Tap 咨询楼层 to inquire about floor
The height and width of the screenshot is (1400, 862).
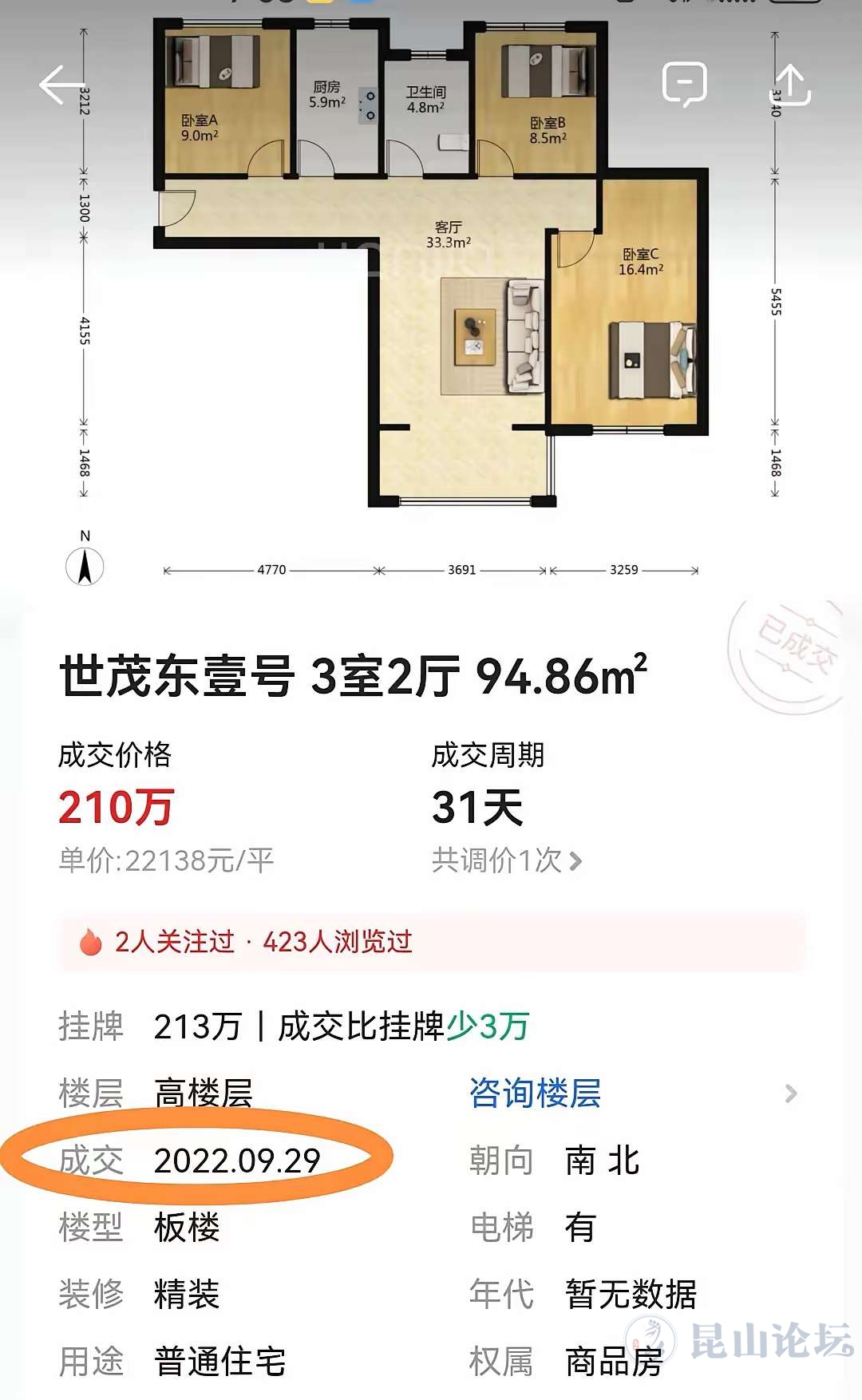pos(535,1093)
